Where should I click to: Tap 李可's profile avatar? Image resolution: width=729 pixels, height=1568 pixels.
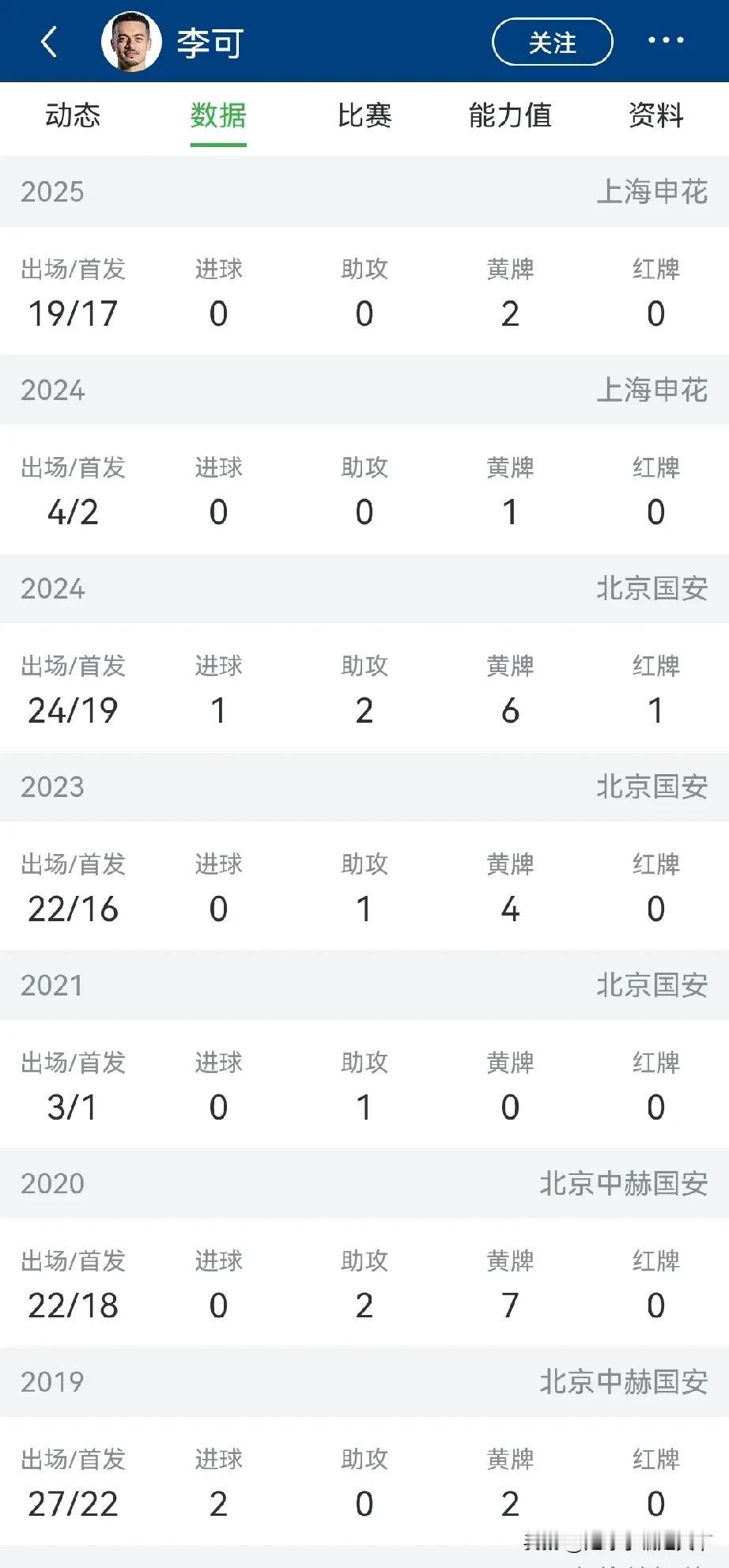pyautogui.click(x=131, y=41)
